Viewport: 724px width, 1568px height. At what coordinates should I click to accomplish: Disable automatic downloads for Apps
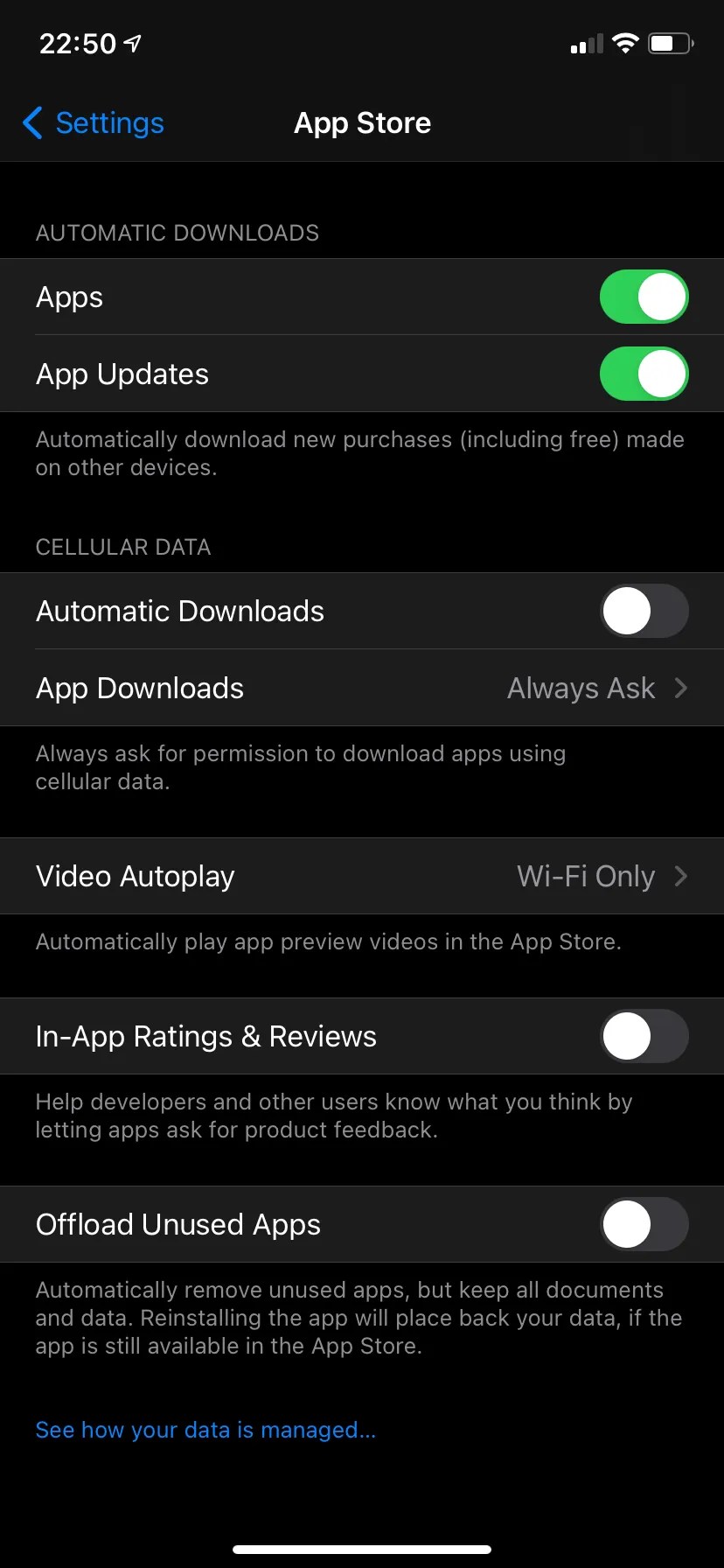pos(644,297)
